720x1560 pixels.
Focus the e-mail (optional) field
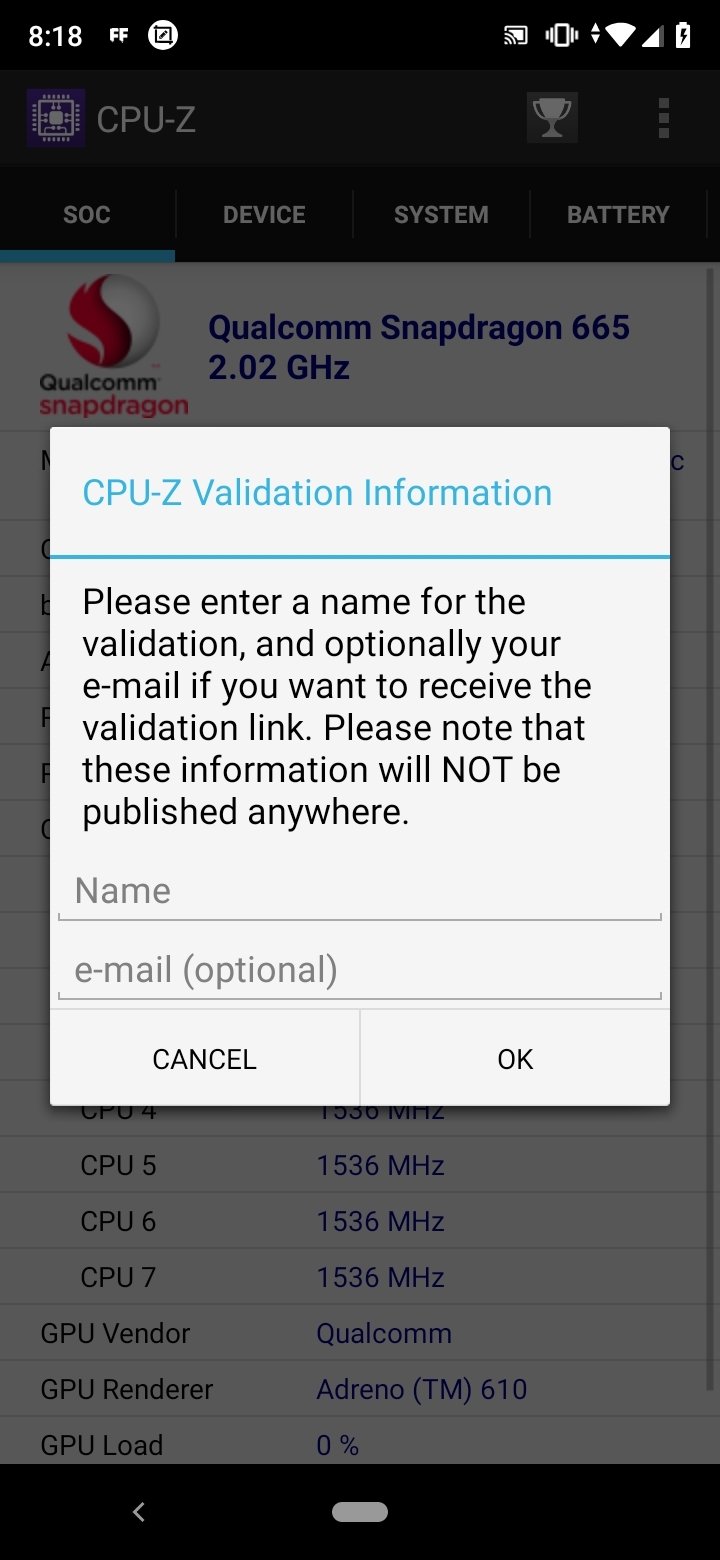(x=360, y=970)
